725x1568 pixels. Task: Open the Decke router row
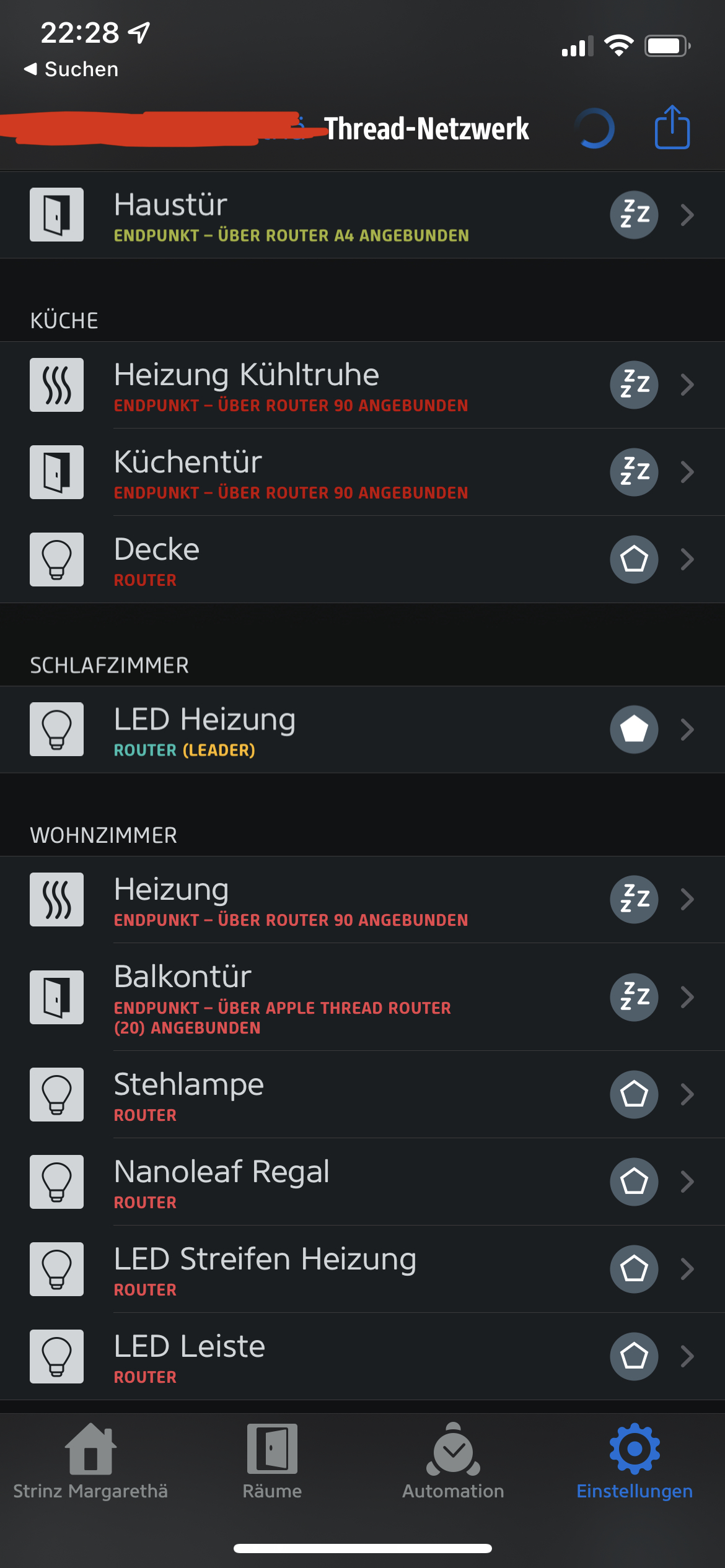pos(362,559)
